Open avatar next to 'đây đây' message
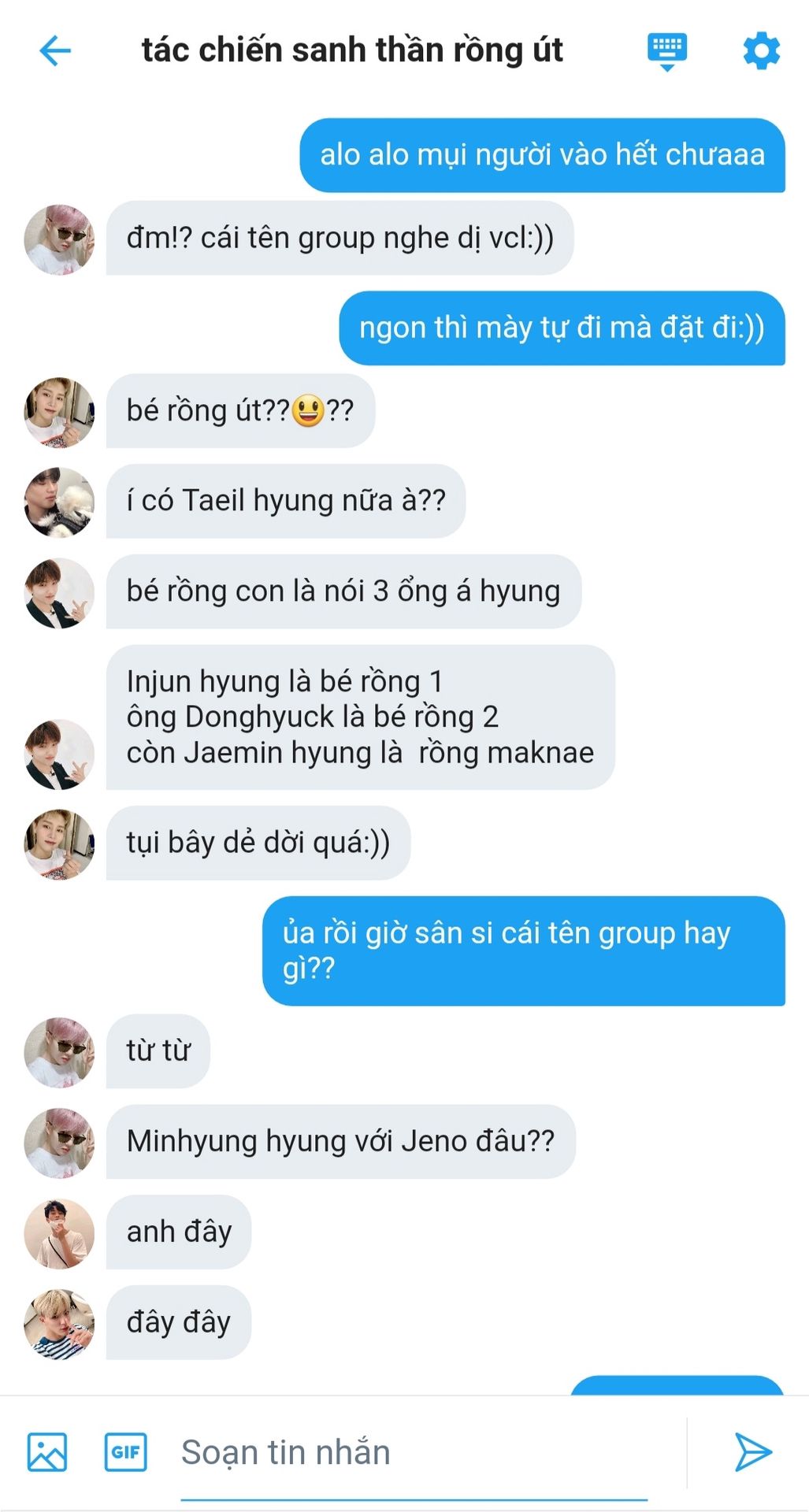809x1512 pixels. [x=59, y=1324]
